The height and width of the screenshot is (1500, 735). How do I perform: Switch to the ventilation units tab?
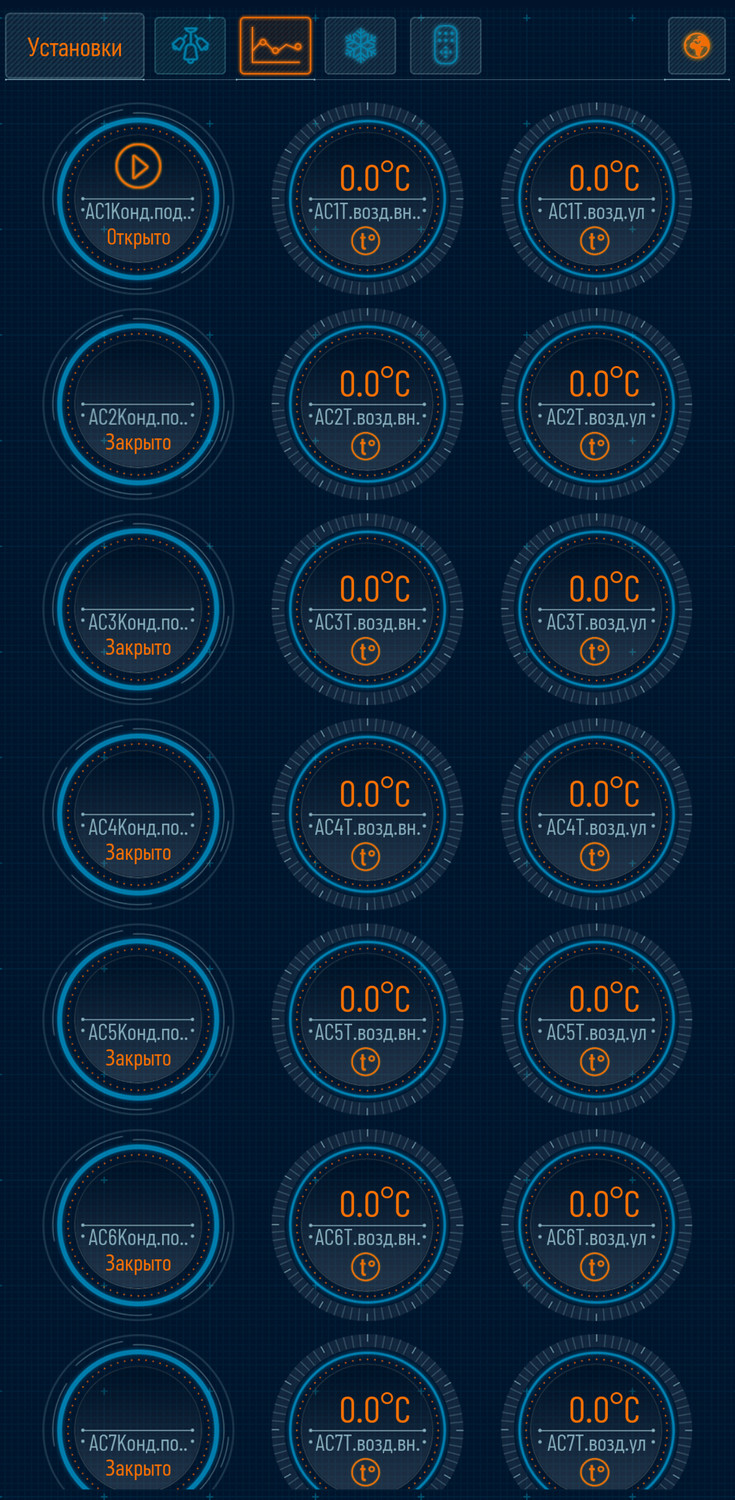(x=190, y=46)
